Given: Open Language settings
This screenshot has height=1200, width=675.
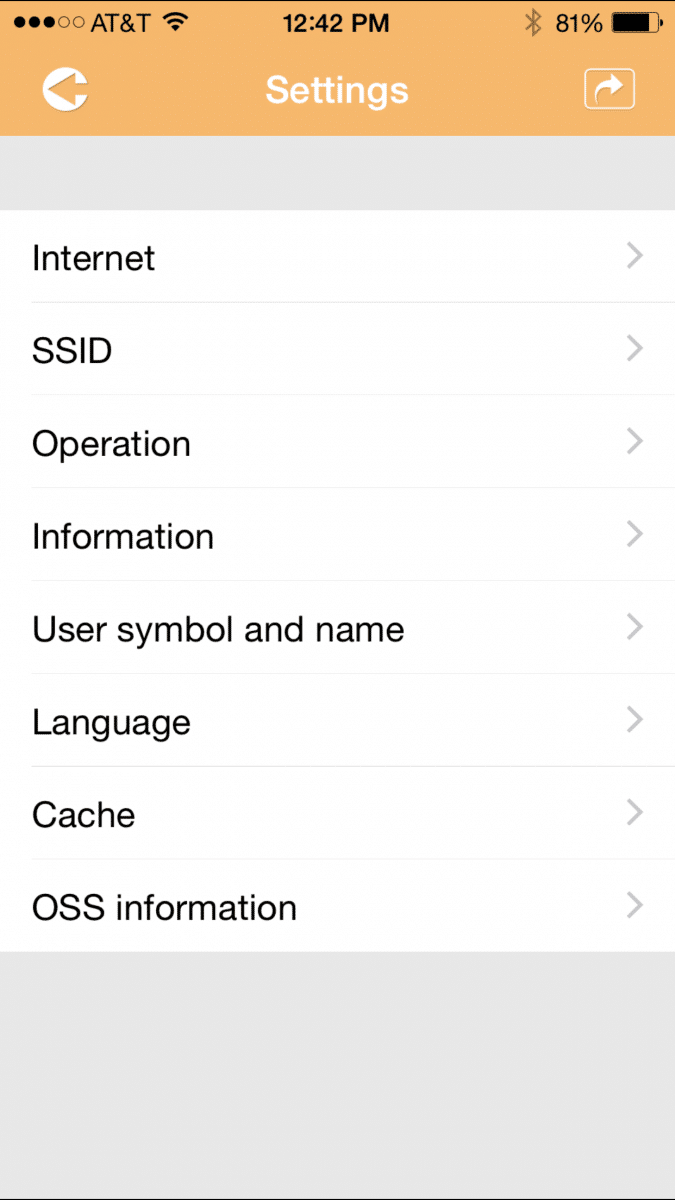Looking at the screenshot, I should coord(337,721).
